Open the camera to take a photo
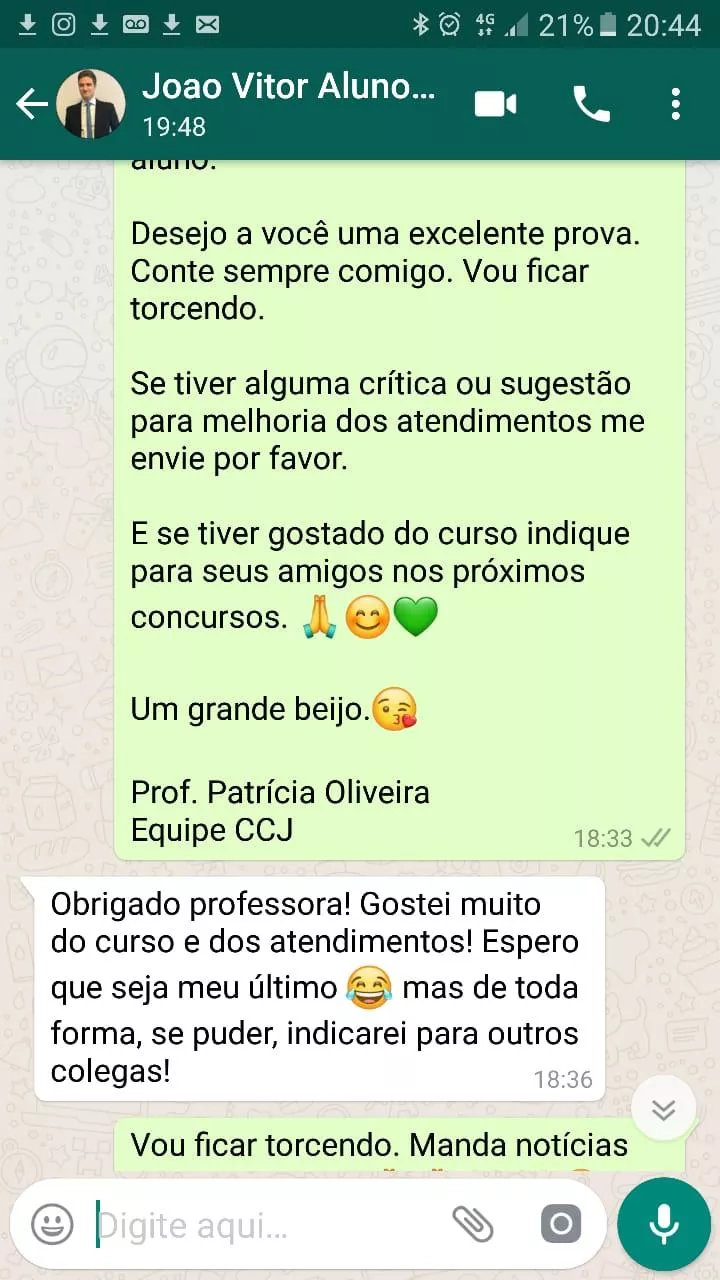Viewport: 720px width, 1280px height. tap(560, 1224)
